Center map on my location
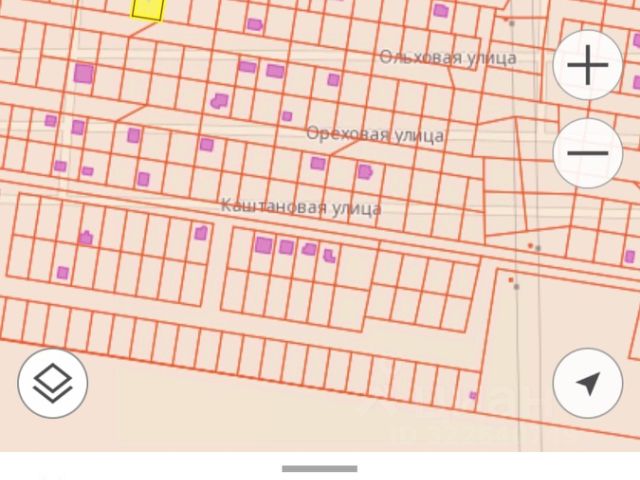 click(588, 383)
